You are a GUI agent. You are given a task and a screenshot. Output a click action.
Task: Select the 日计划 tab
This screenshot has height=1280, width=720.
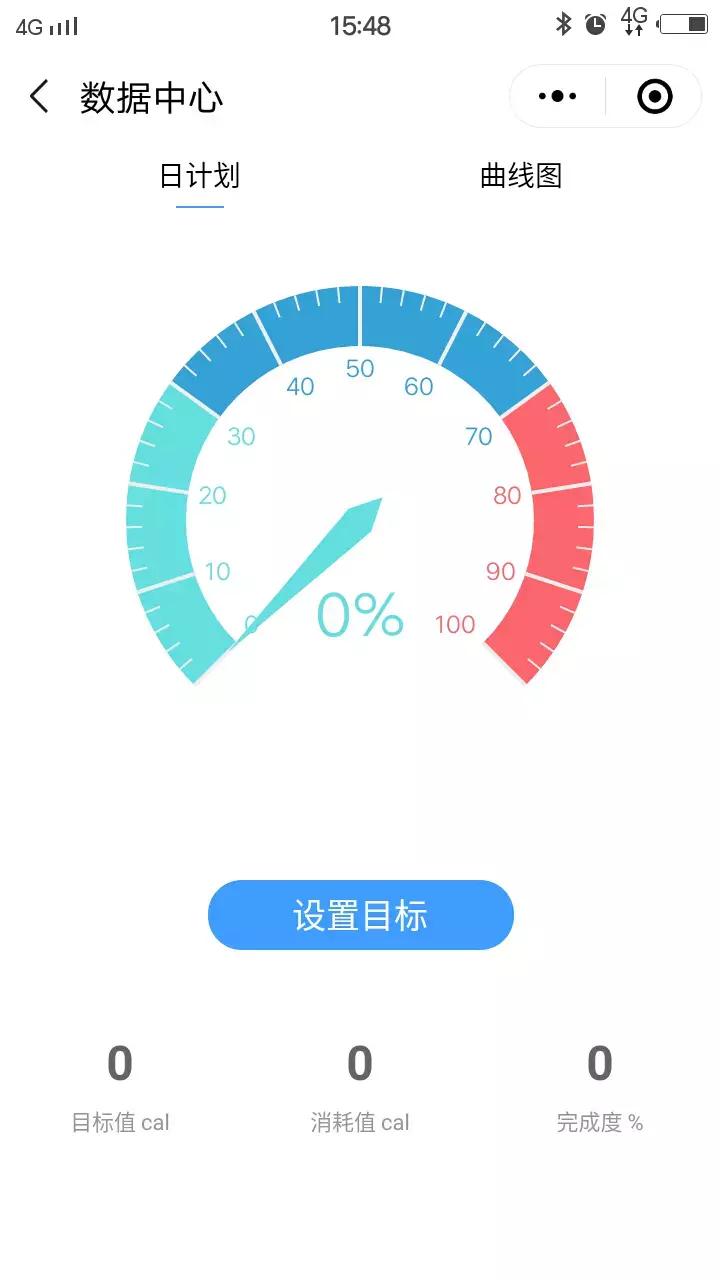200,176
